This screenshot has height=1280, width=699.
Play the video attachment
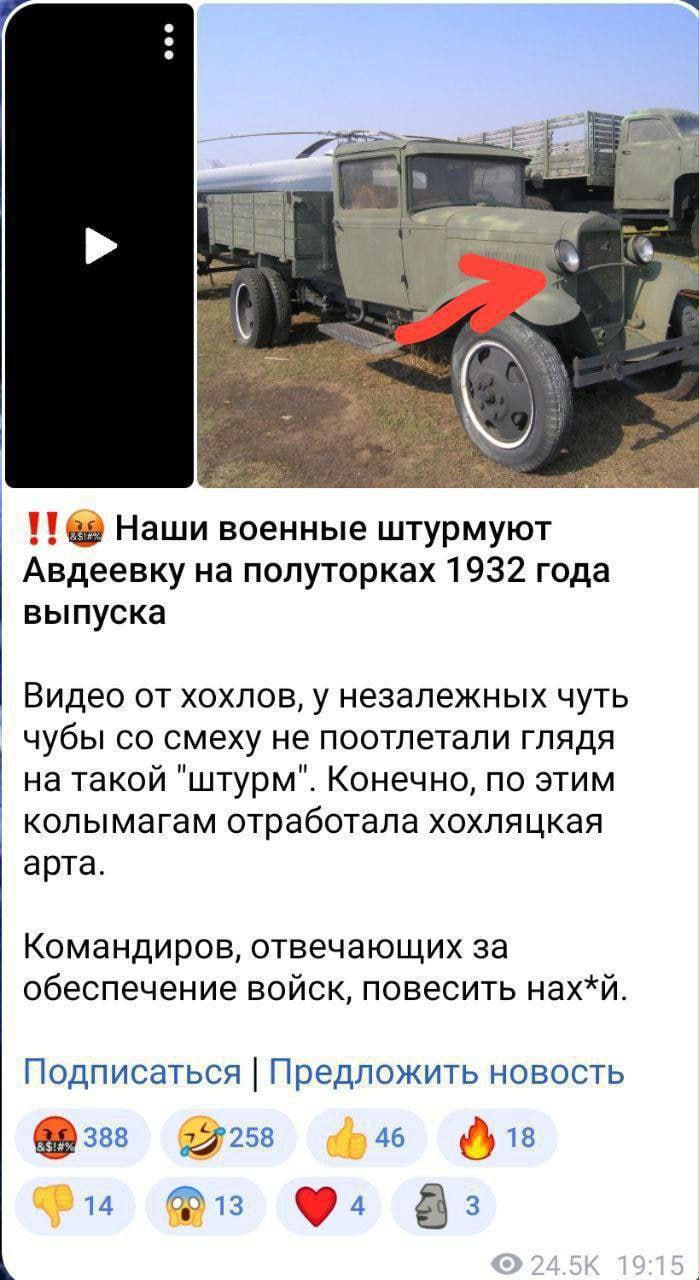coord(99,246)
